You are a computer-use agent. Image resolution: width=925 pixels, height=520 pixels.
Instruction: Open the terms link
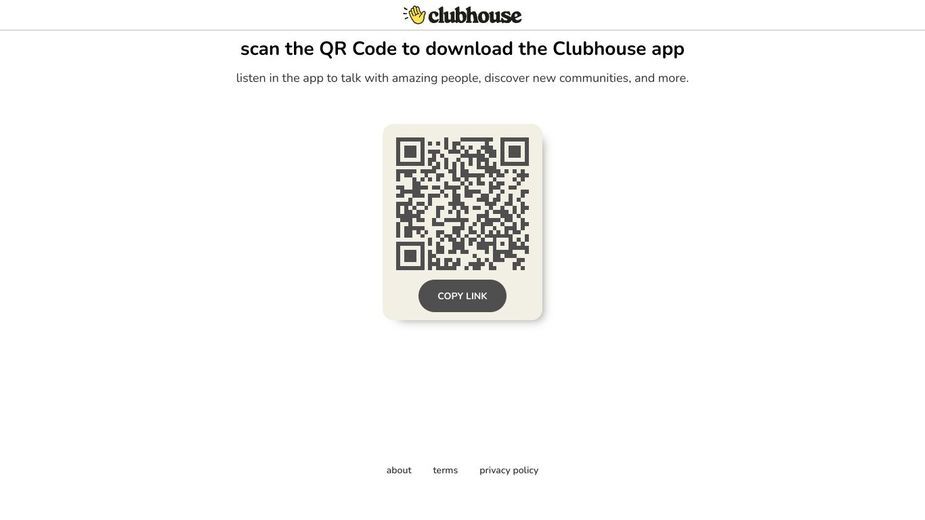(x=445, y=470)
